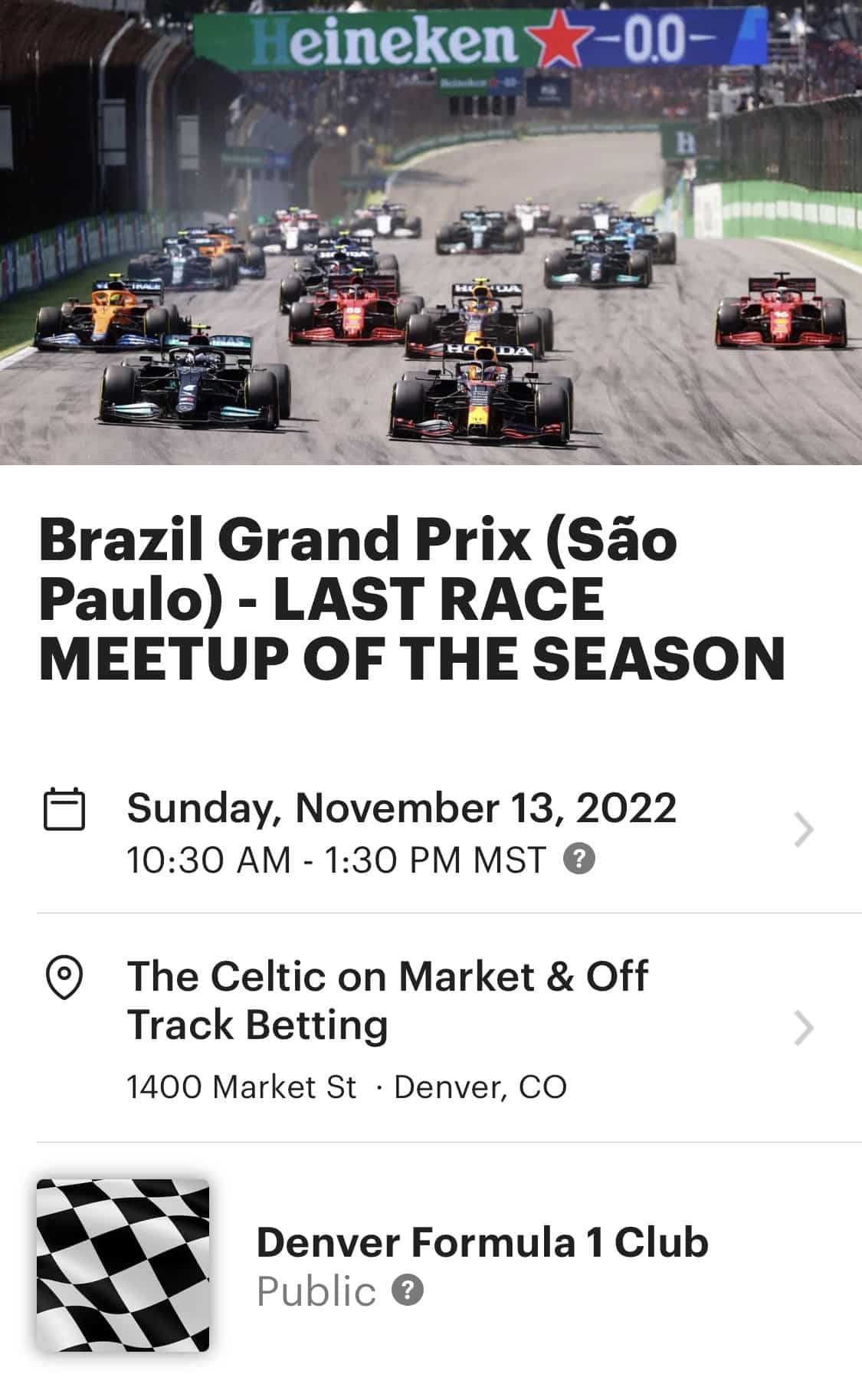Open The Celtic on Market location row
862x1400 pixels.
(x=431, y=1028)
